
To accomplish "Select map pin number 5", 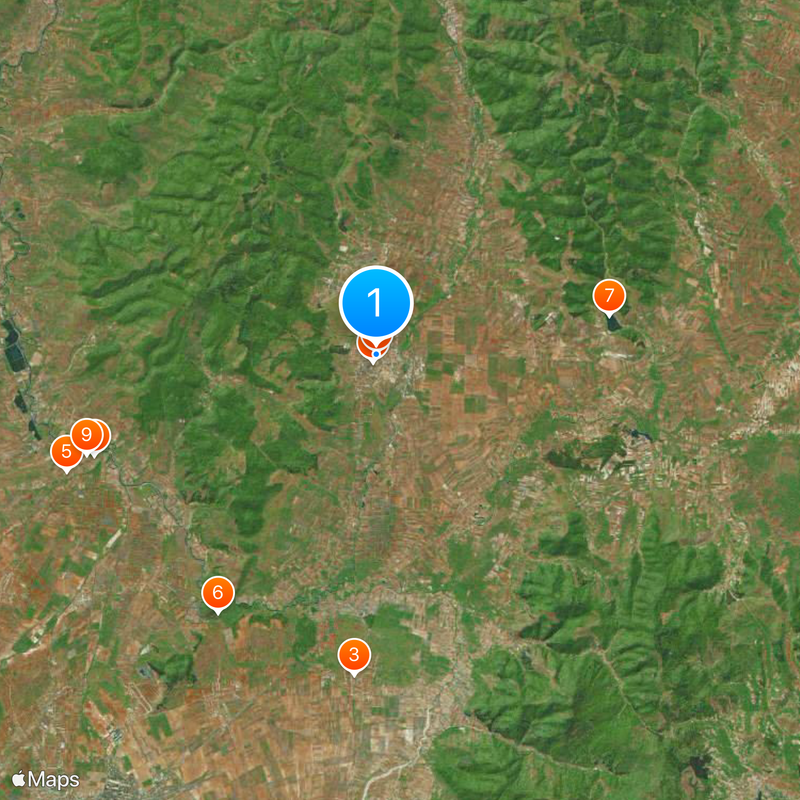I will coord(65,451).
